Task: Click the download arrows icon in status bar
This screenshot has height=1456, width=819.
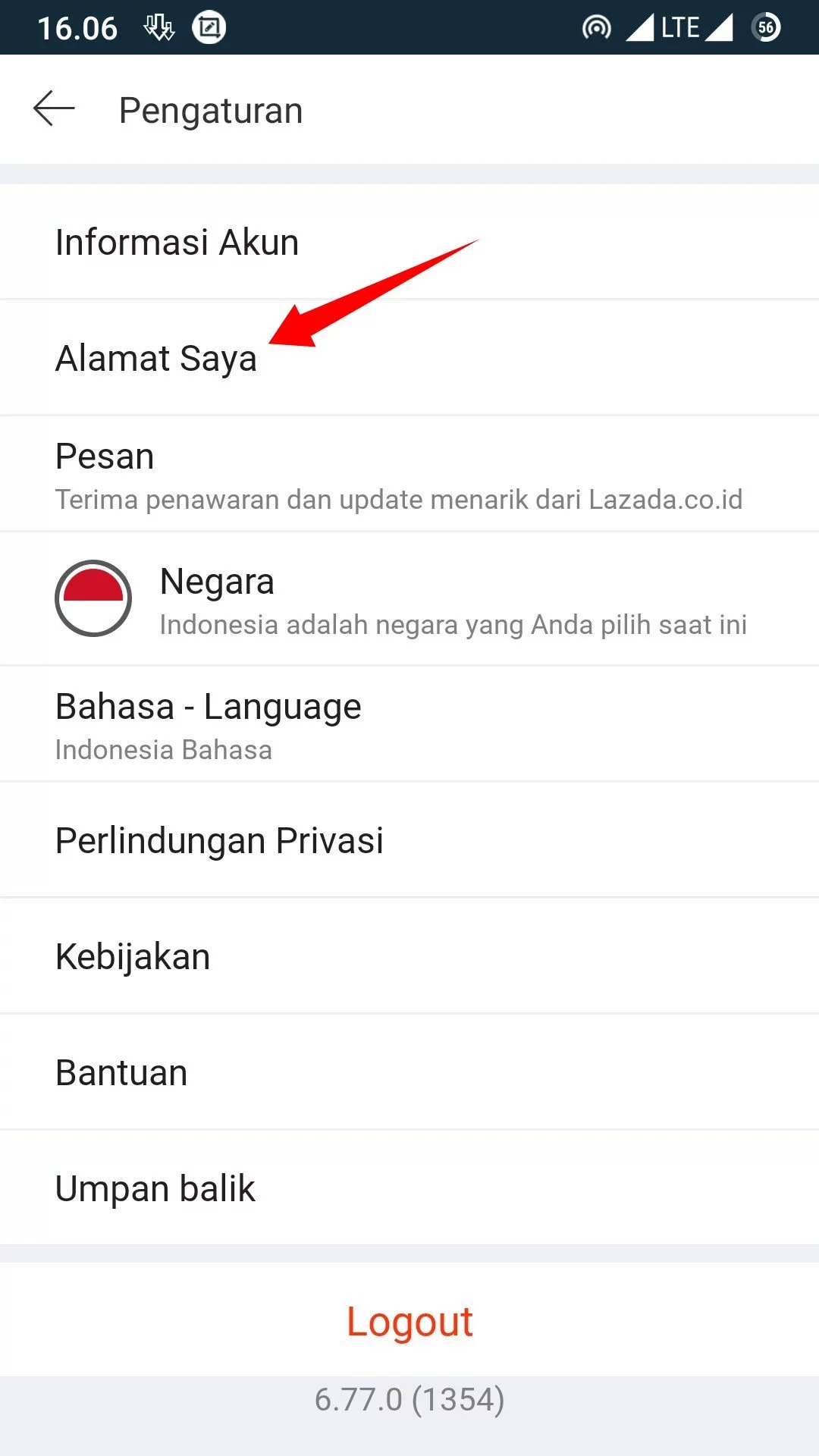Action: [x=158, y=27]
